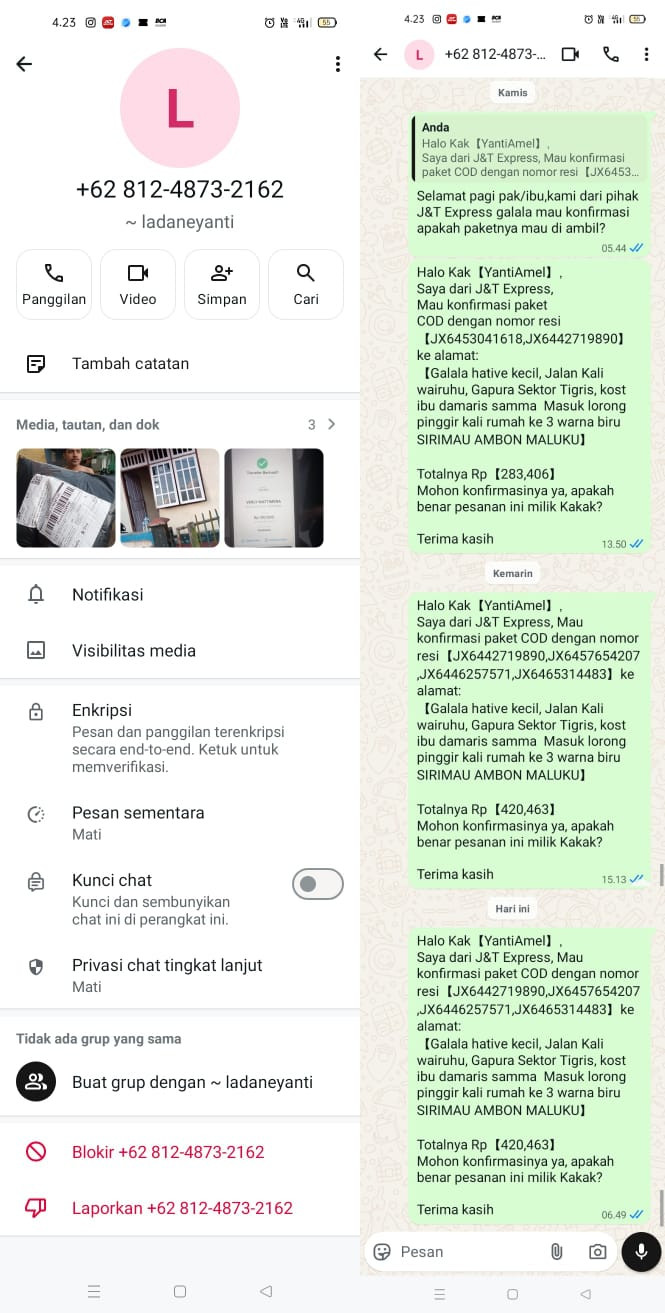Open the Media, tautan, dan dok section
The image size is (665, 1313).
(x=180, y=425)
